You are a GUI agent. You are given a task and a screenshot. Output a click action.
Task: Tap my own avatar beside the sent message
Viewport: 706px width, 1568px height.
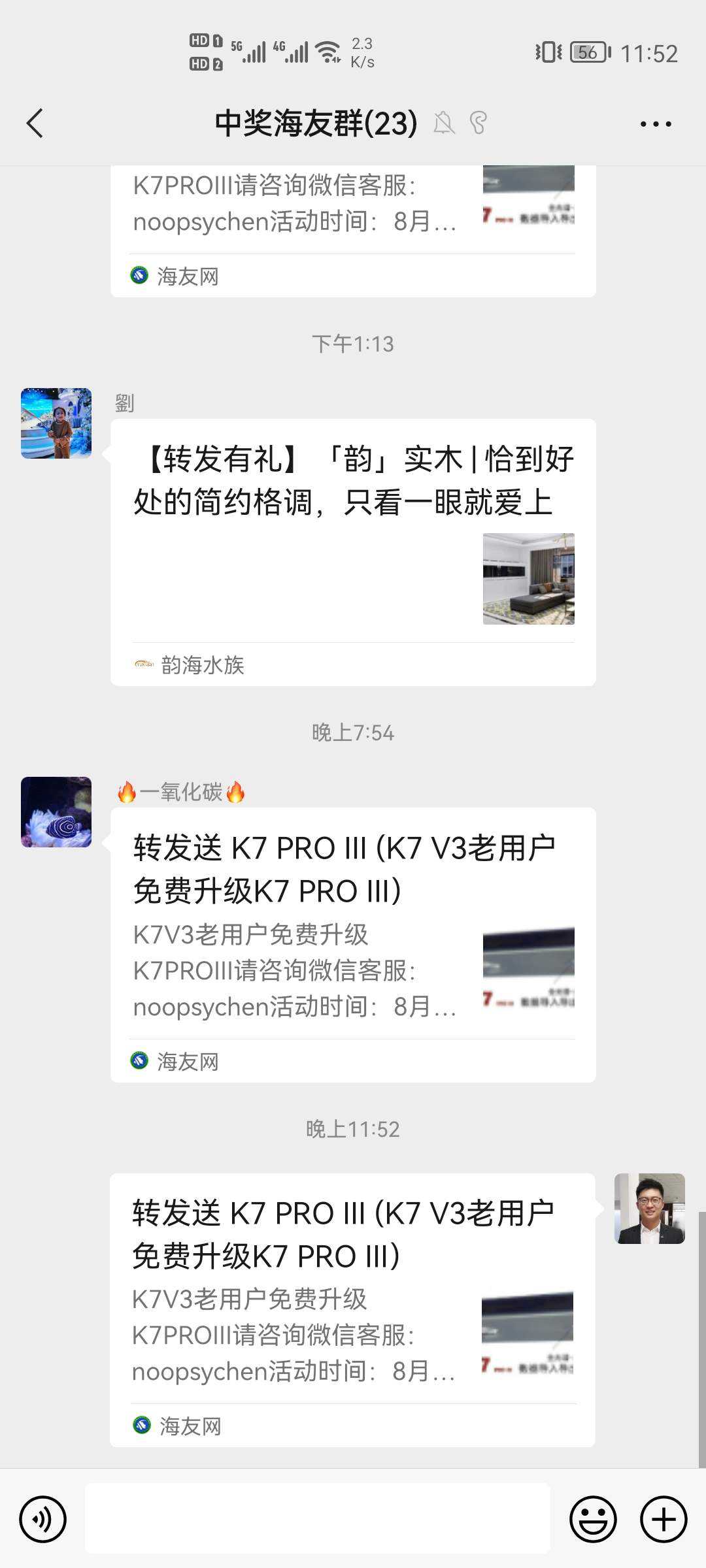(649, 1209)
